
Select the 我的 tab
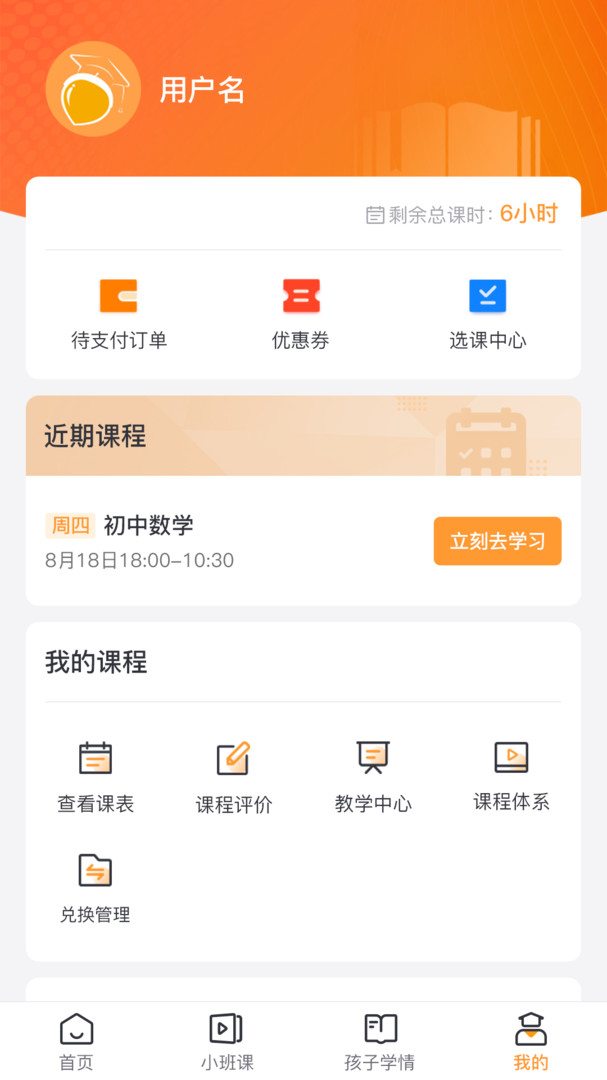[530, 1041]
